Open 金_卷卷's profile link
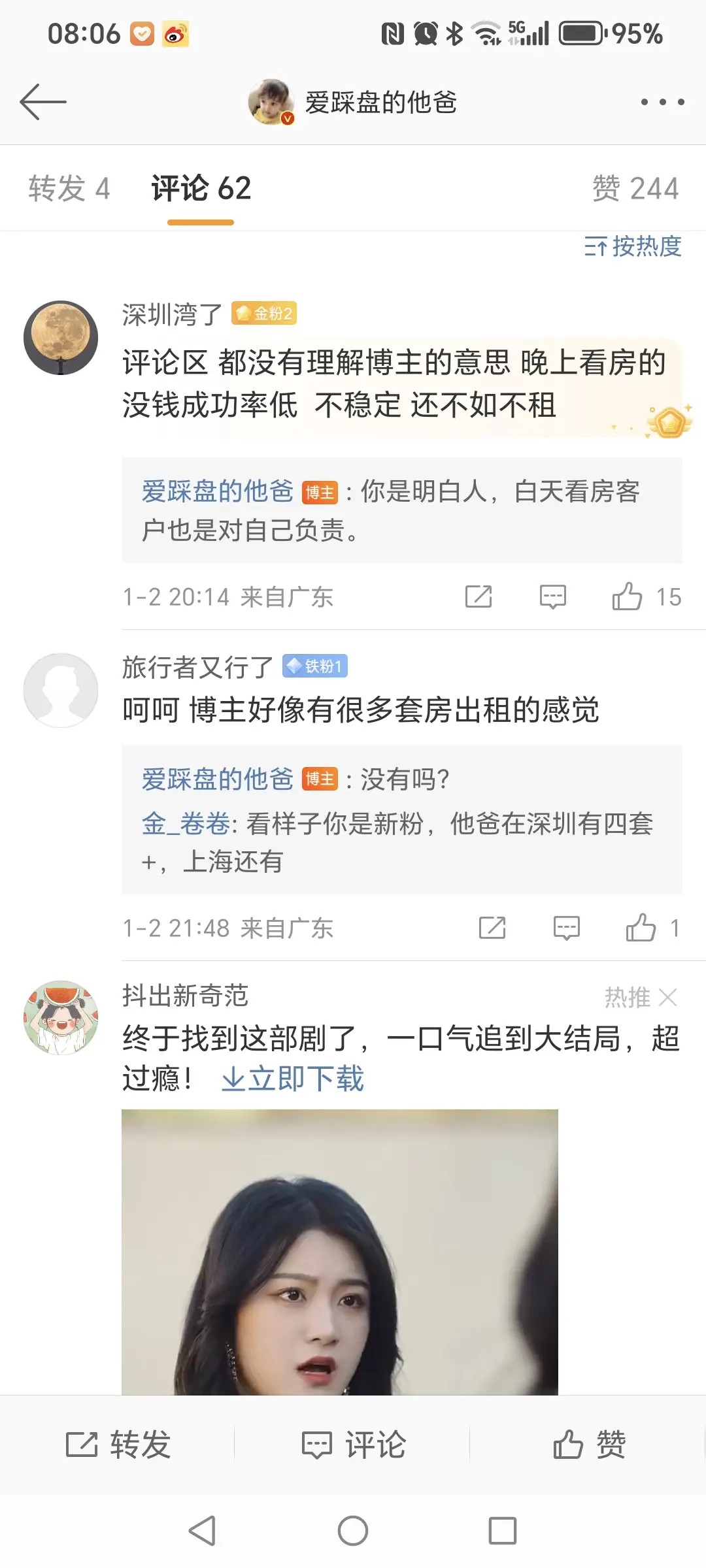 pyautogui.click(x=185, y=824)
